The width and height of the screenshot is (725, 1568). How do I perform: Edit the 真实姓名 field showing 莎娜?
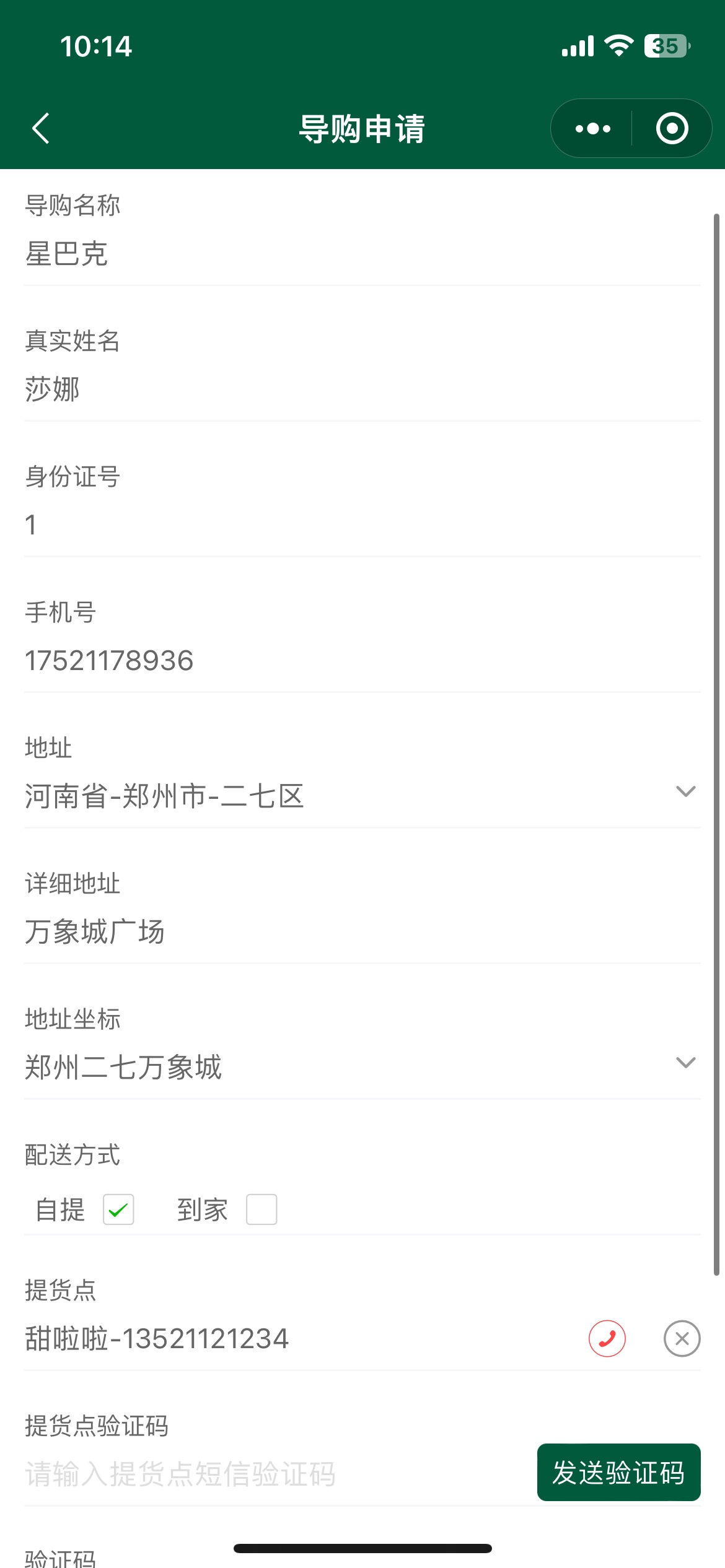pos(362,390)
